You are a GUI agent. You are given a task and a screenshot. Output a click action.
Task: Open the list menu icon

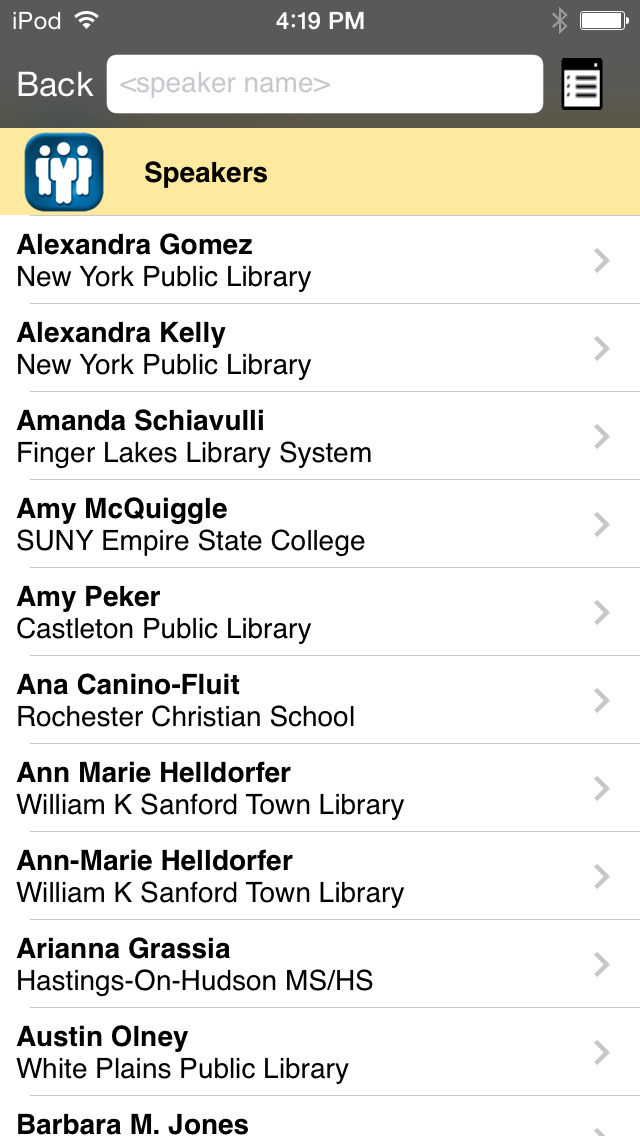pos(582,84)
